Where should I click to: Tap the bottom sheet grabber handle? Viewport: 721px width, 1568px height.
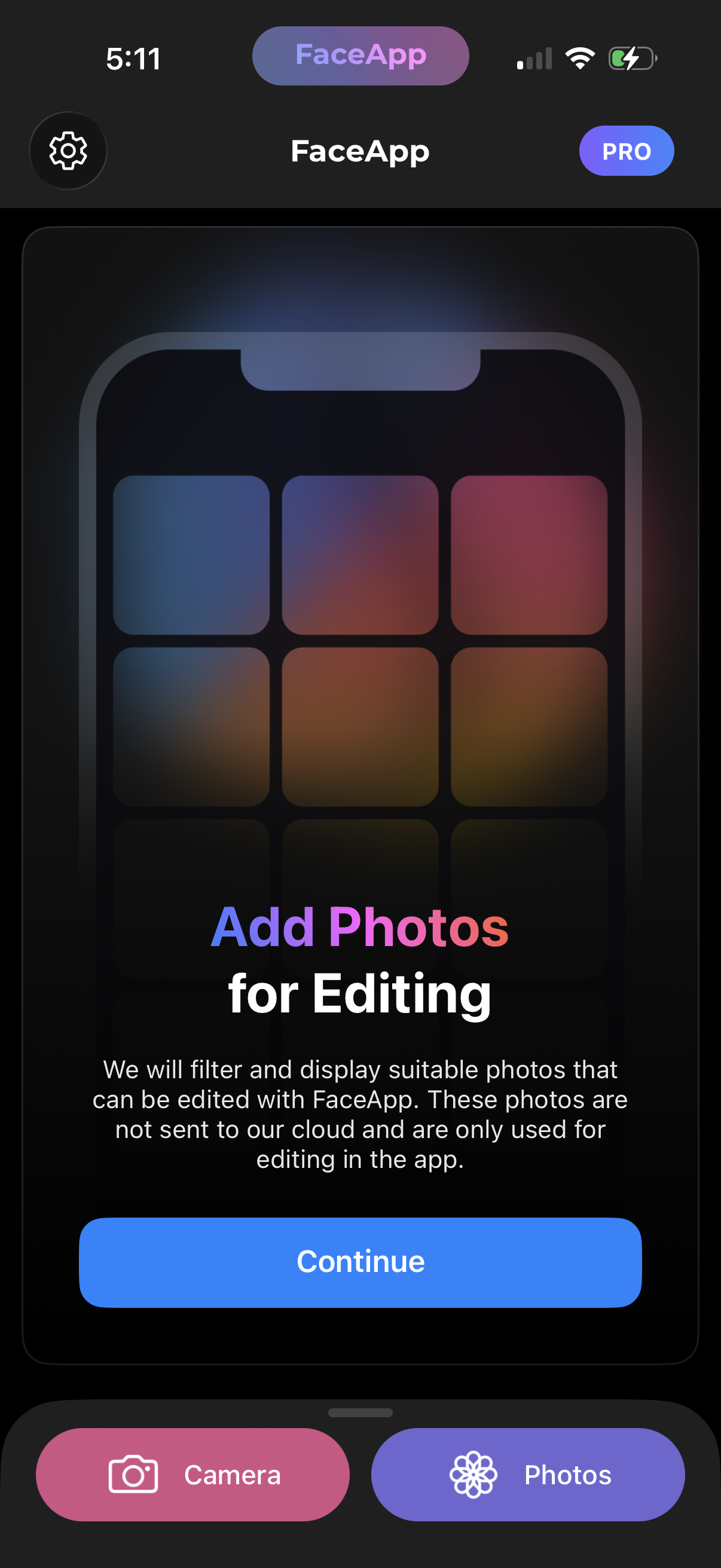pyautogui.click(x=360, y=1412)
